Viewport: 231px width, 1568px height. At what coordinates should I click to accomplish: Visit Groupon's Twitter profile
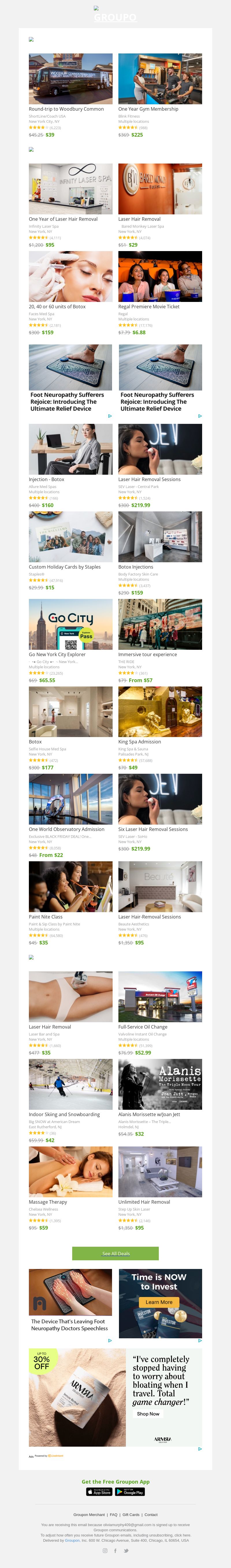click(x=126, y=1550)
